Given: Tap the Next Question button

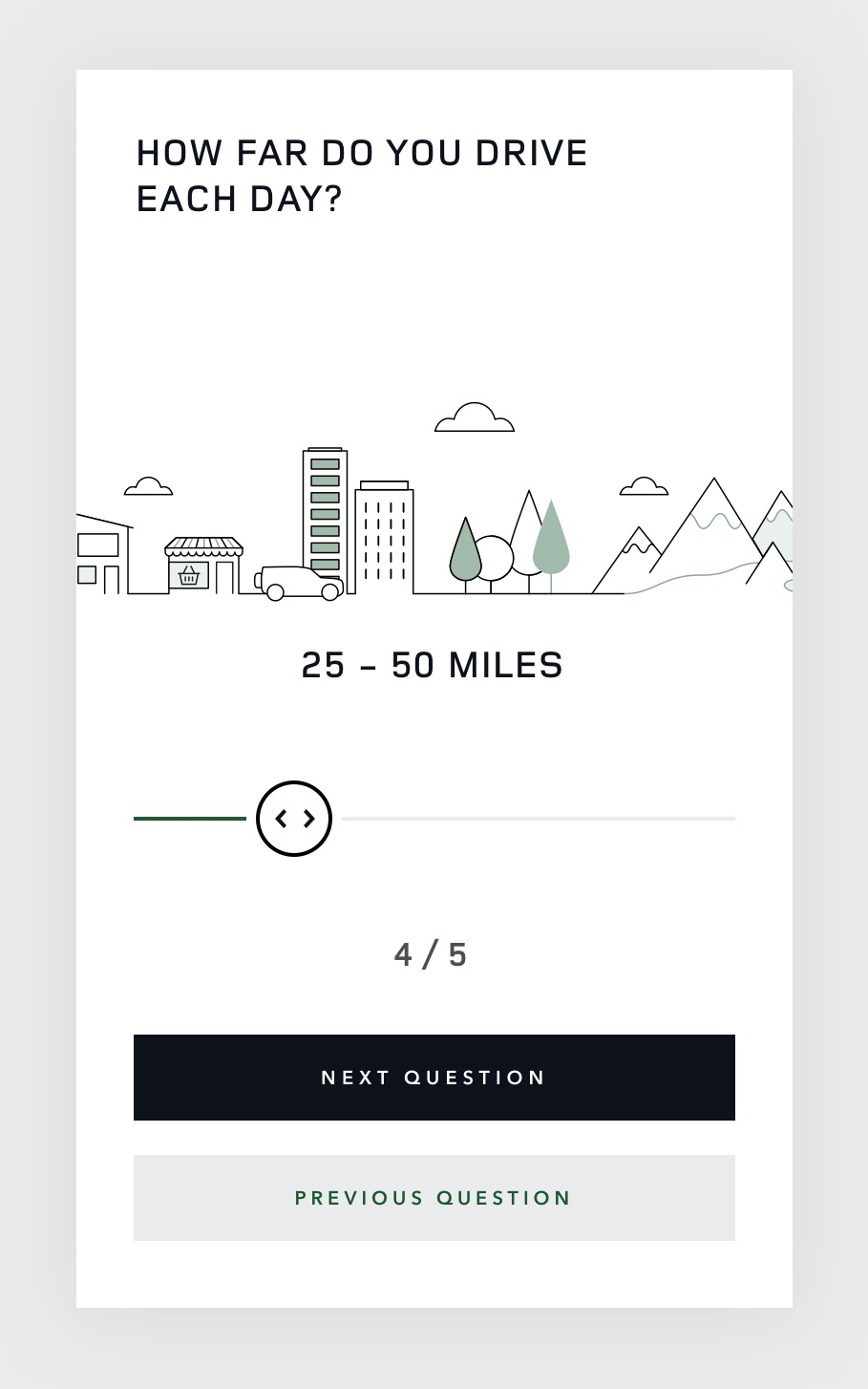Looking at the screenshot, I should coord(434,1078).
